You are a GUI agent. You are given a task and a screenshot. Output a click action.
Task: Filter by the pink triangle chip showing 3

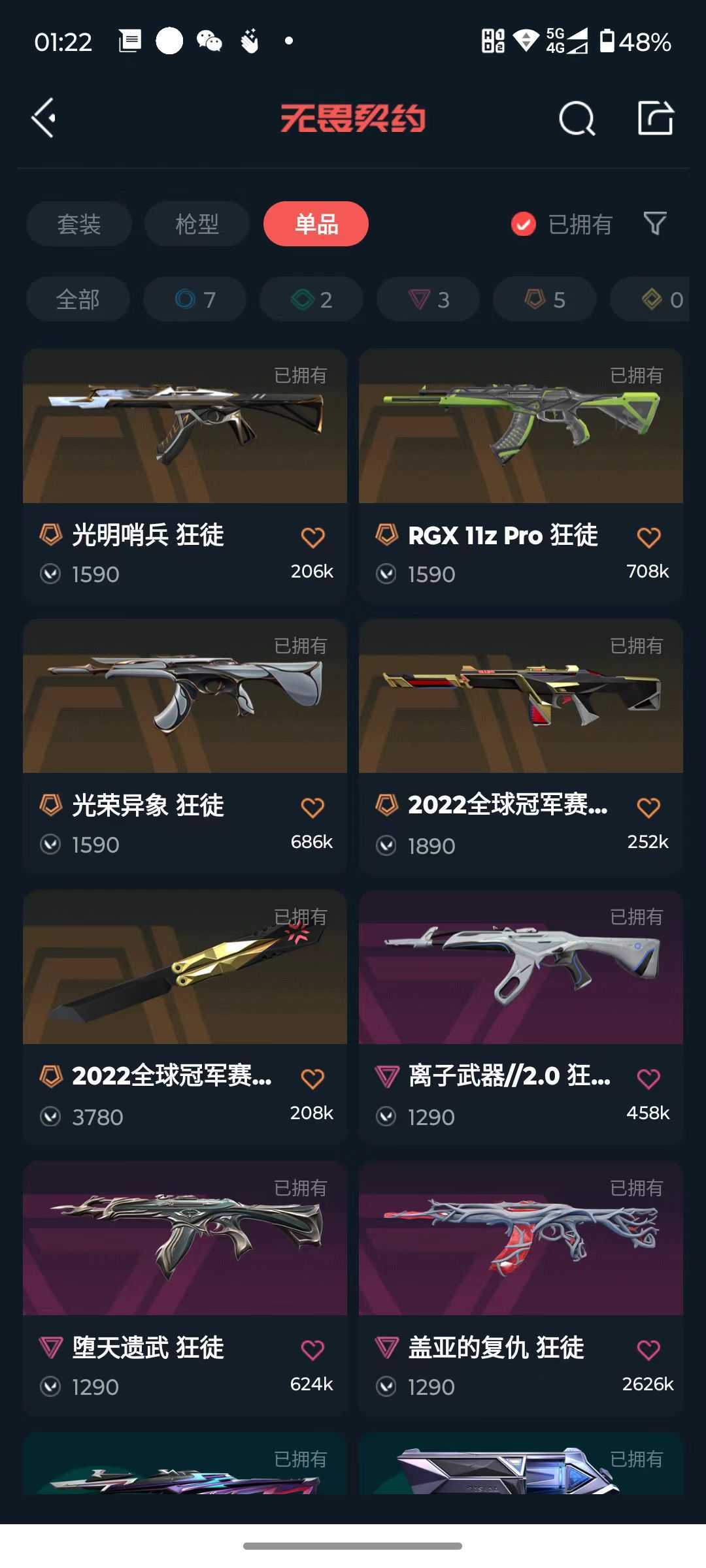(428, 299)
